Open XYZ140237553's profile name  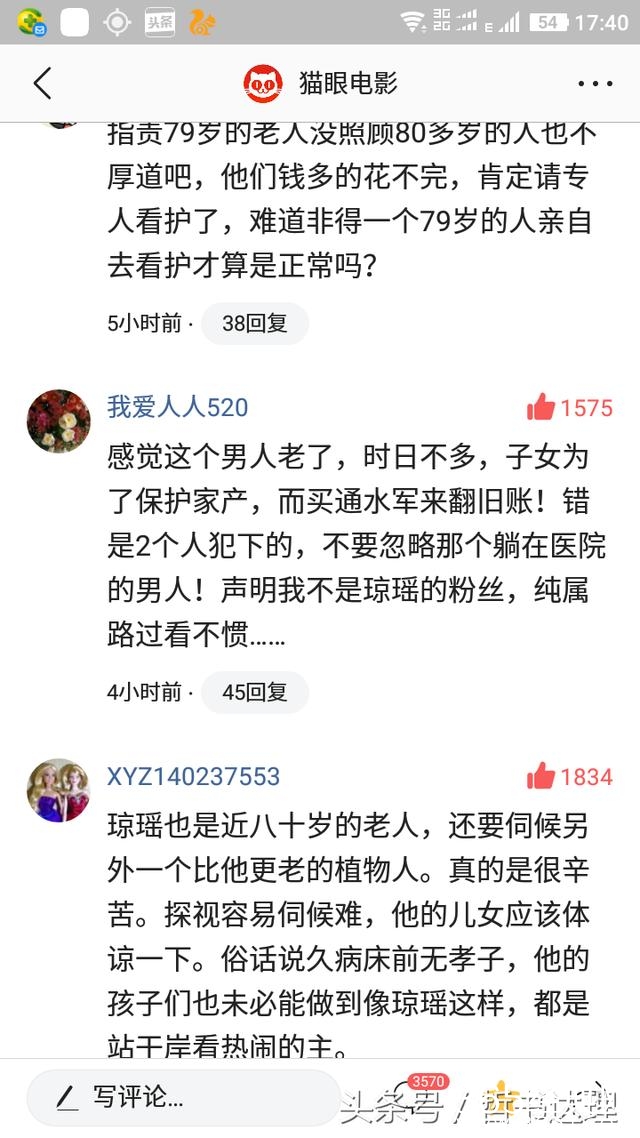[193, 776]
